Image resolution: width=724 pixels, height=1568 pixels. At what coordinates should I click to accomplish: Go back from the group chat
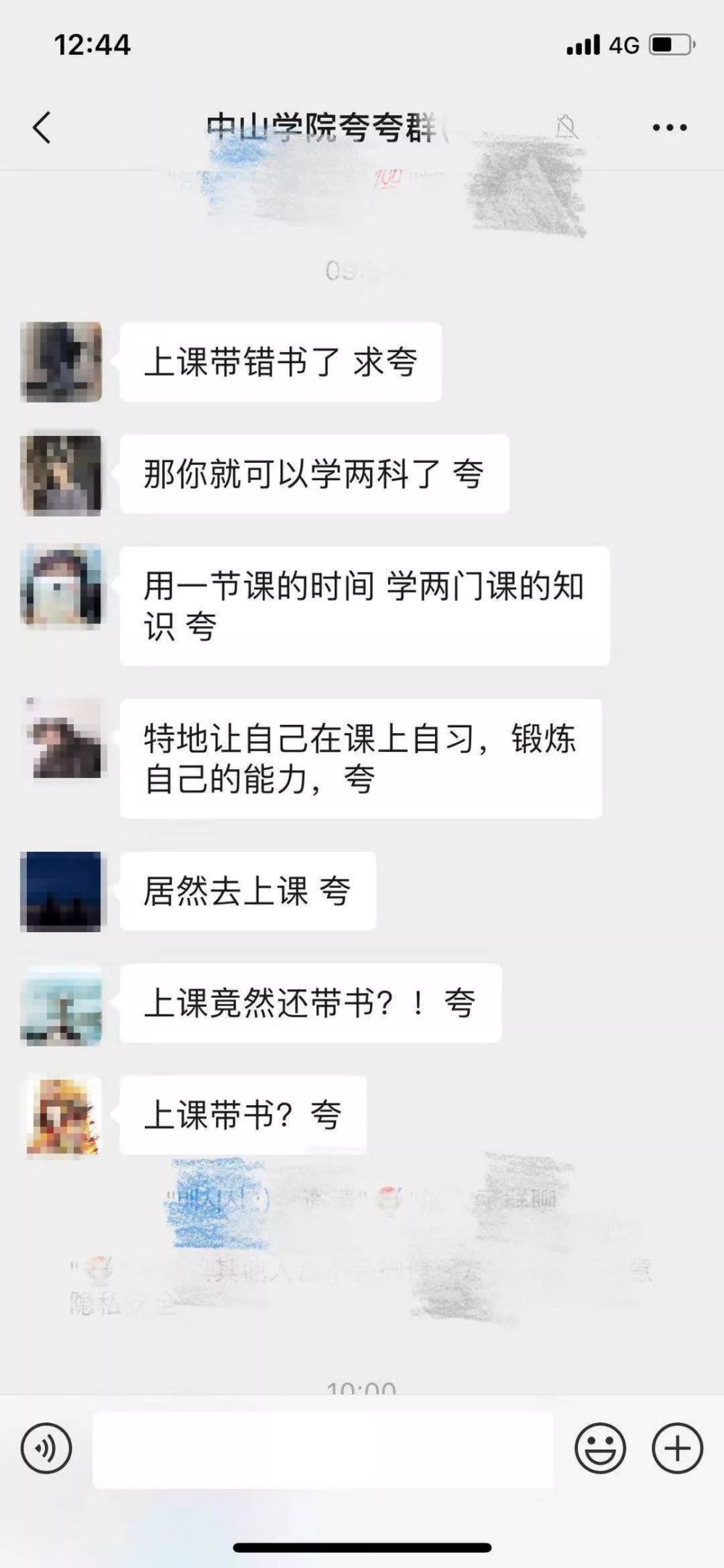(42, 128)
